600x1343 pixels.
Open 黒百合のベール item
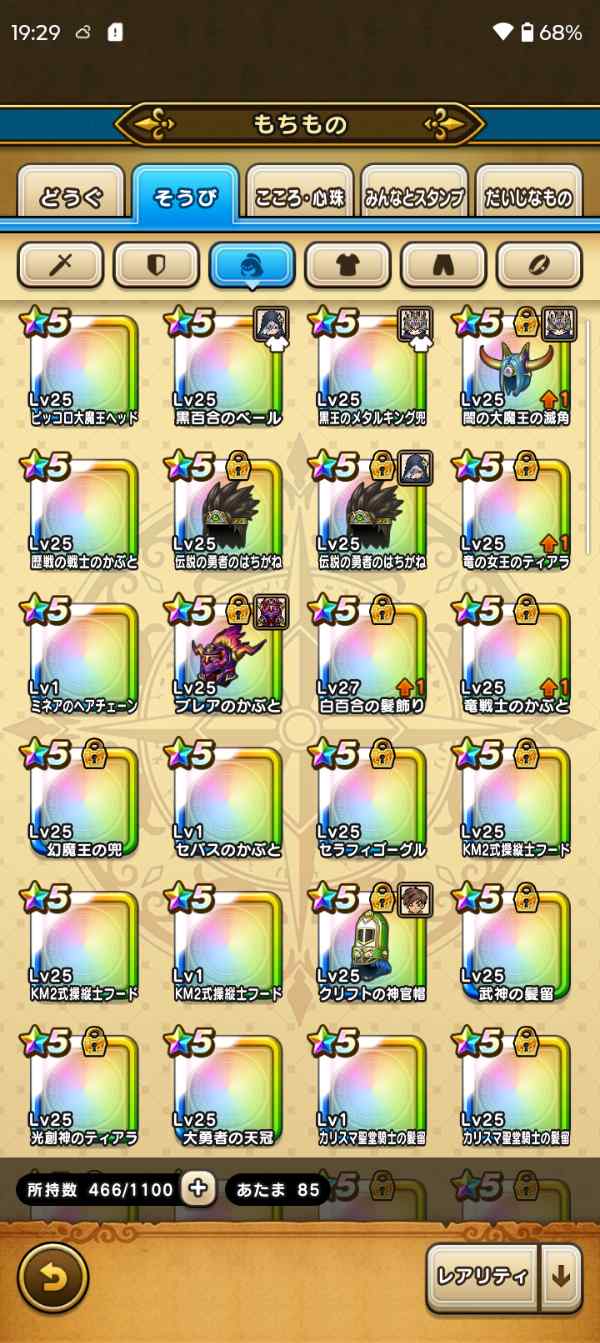[227, 370]
